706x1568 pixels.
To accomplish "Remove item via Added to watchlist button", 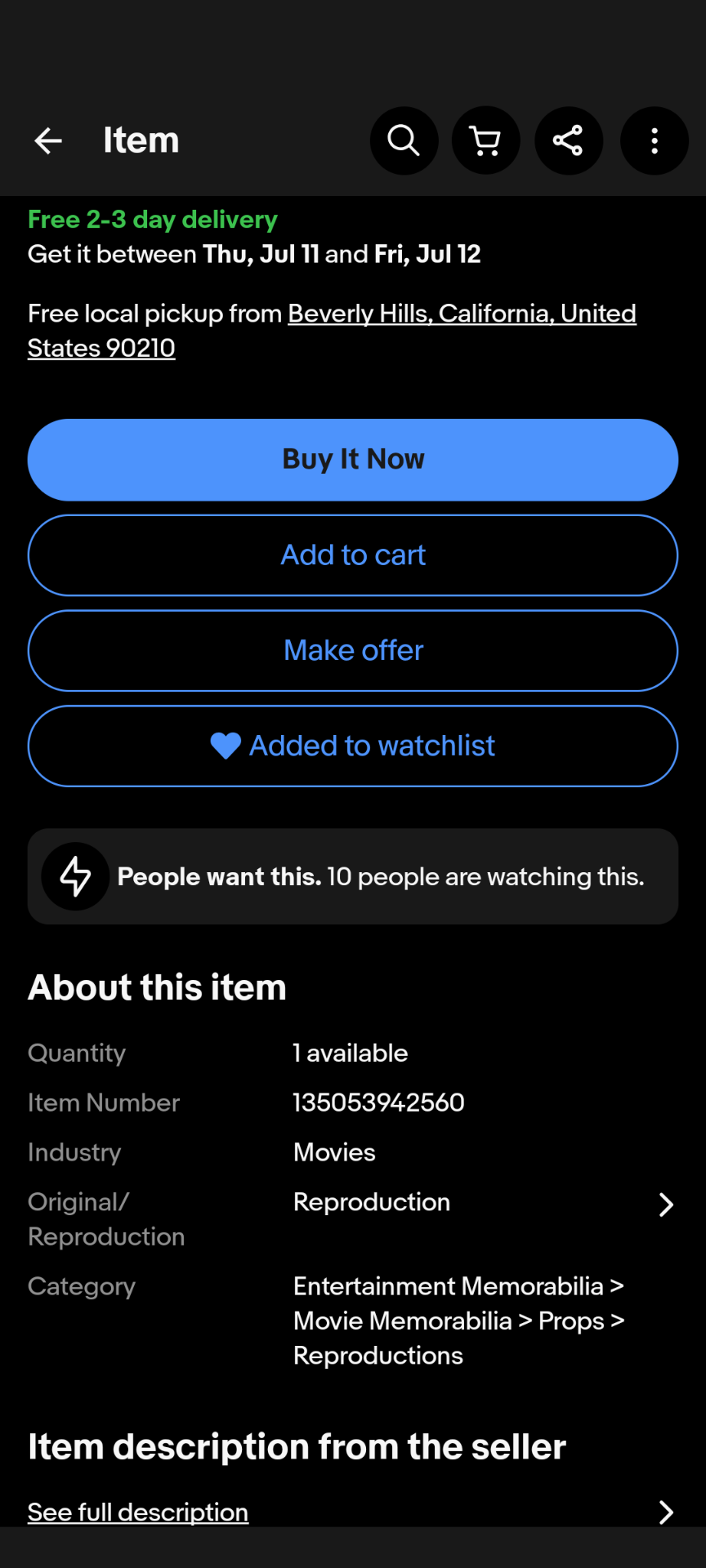I will click(x=353, y=746).
